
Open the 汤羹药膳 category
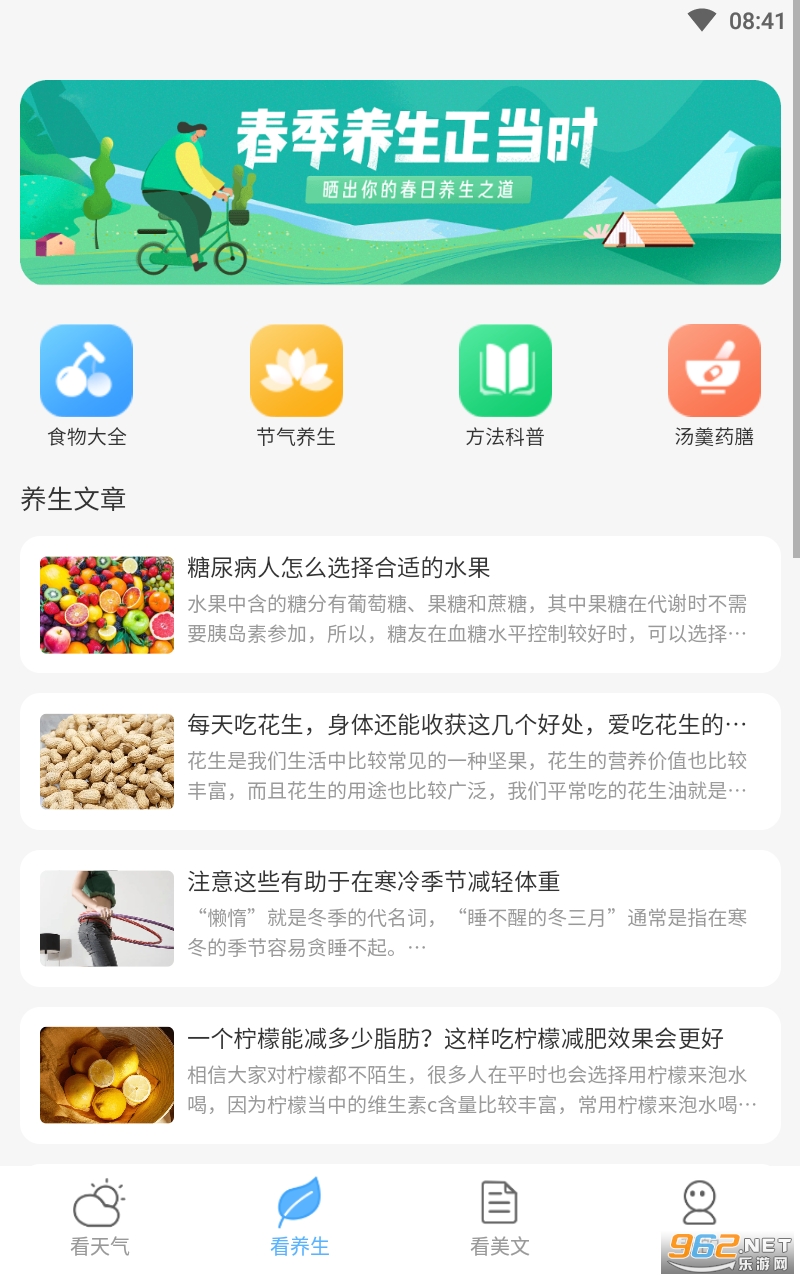click(714, 385)
